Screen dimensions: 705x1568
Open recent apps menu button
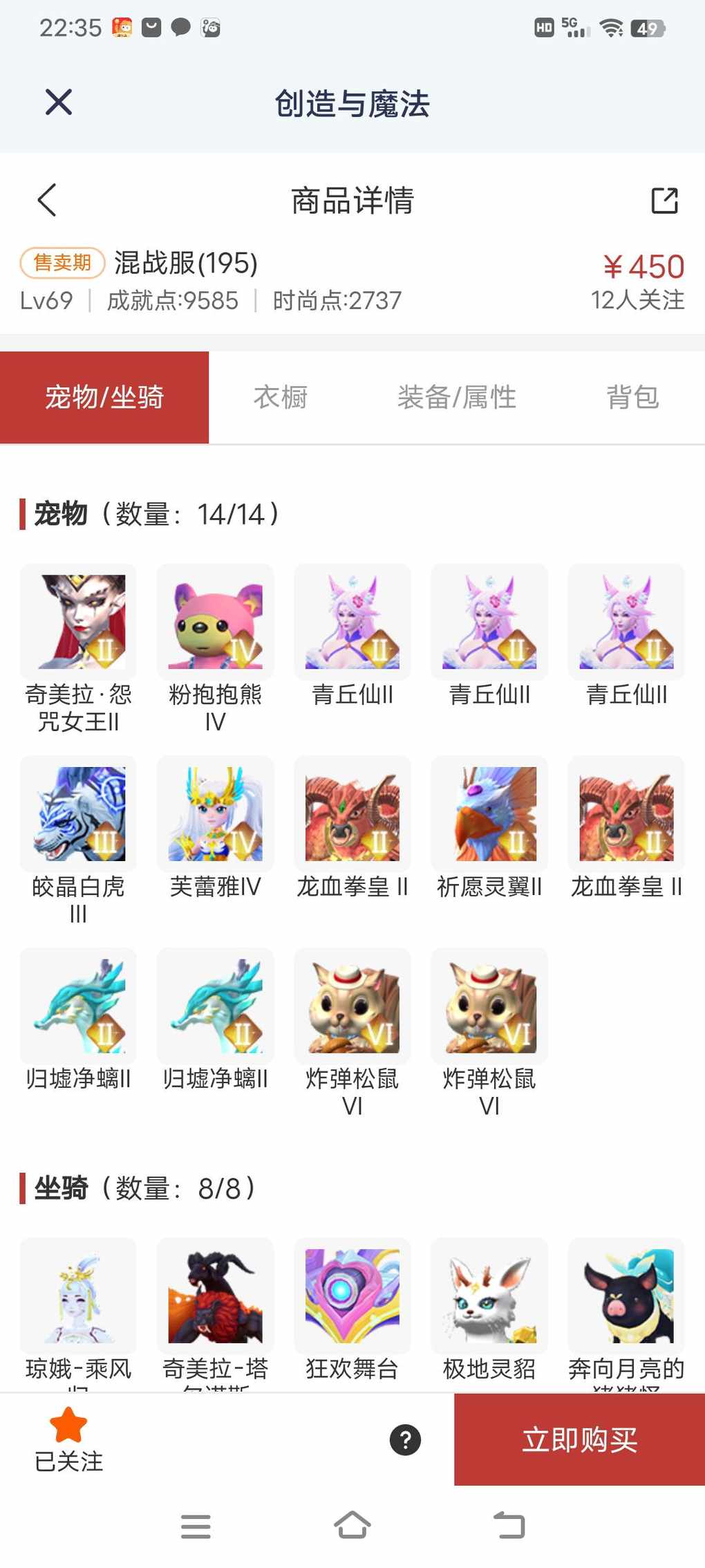(196, 1526)
